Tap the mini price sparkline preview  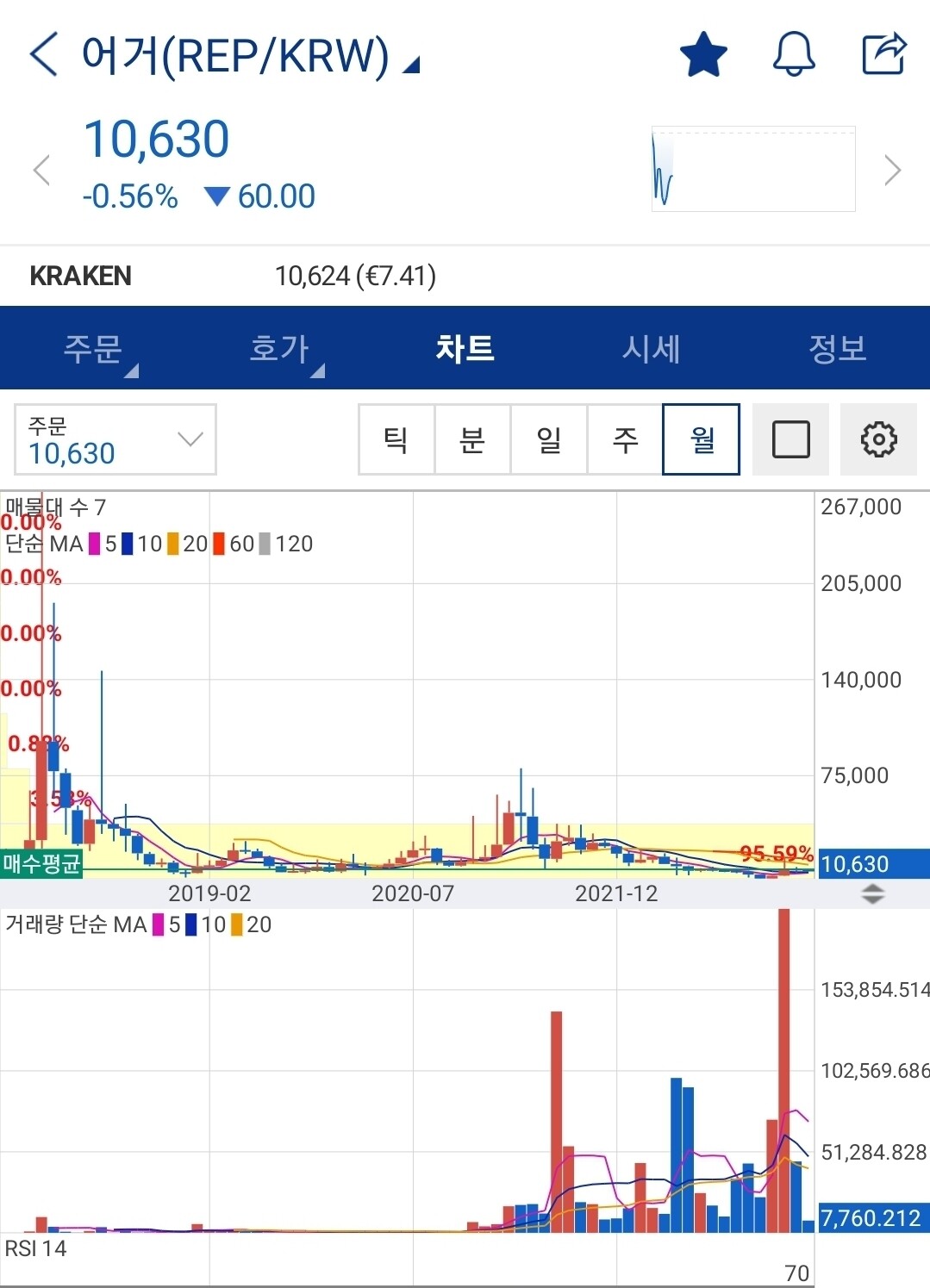click(752, 168)
